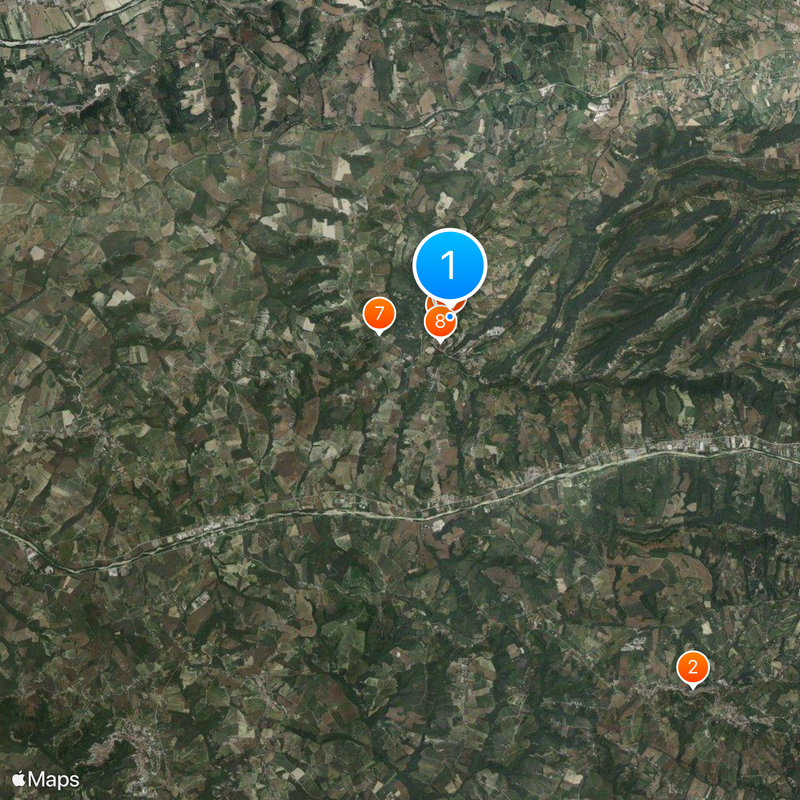Open the orange pin numbered 8
Screen dimensions: 800x800
point(438,323)
